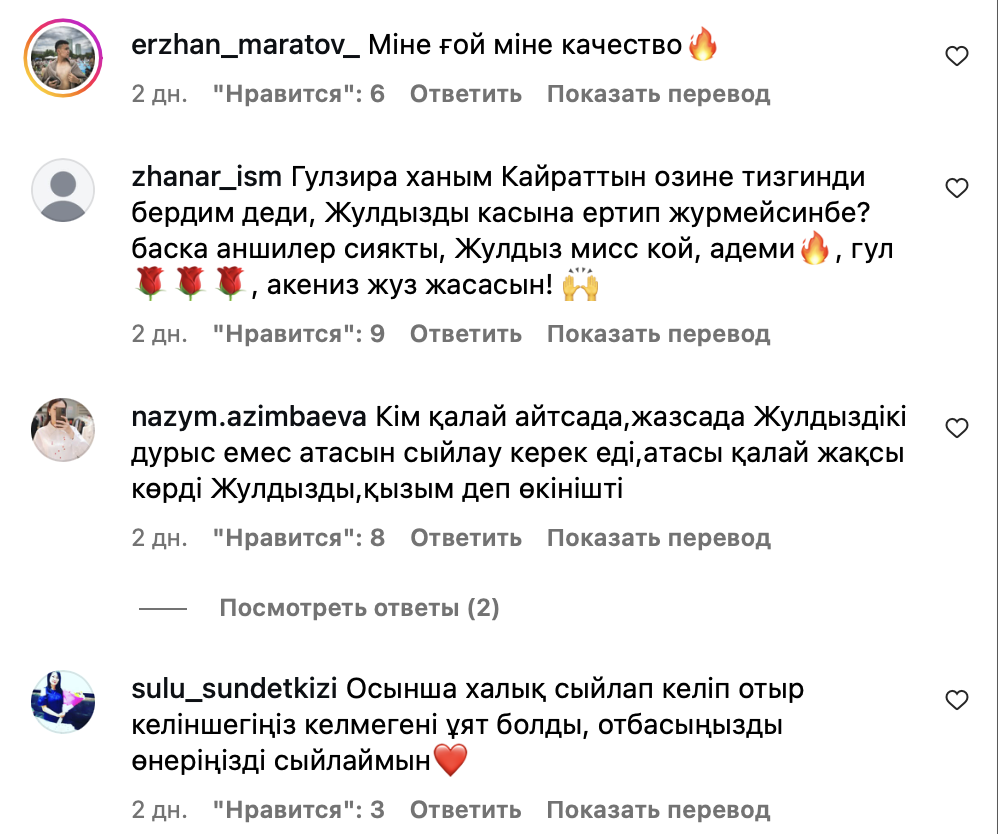
Task: Tap Ответить under zhanar_ism's comment
Action: 466,333
